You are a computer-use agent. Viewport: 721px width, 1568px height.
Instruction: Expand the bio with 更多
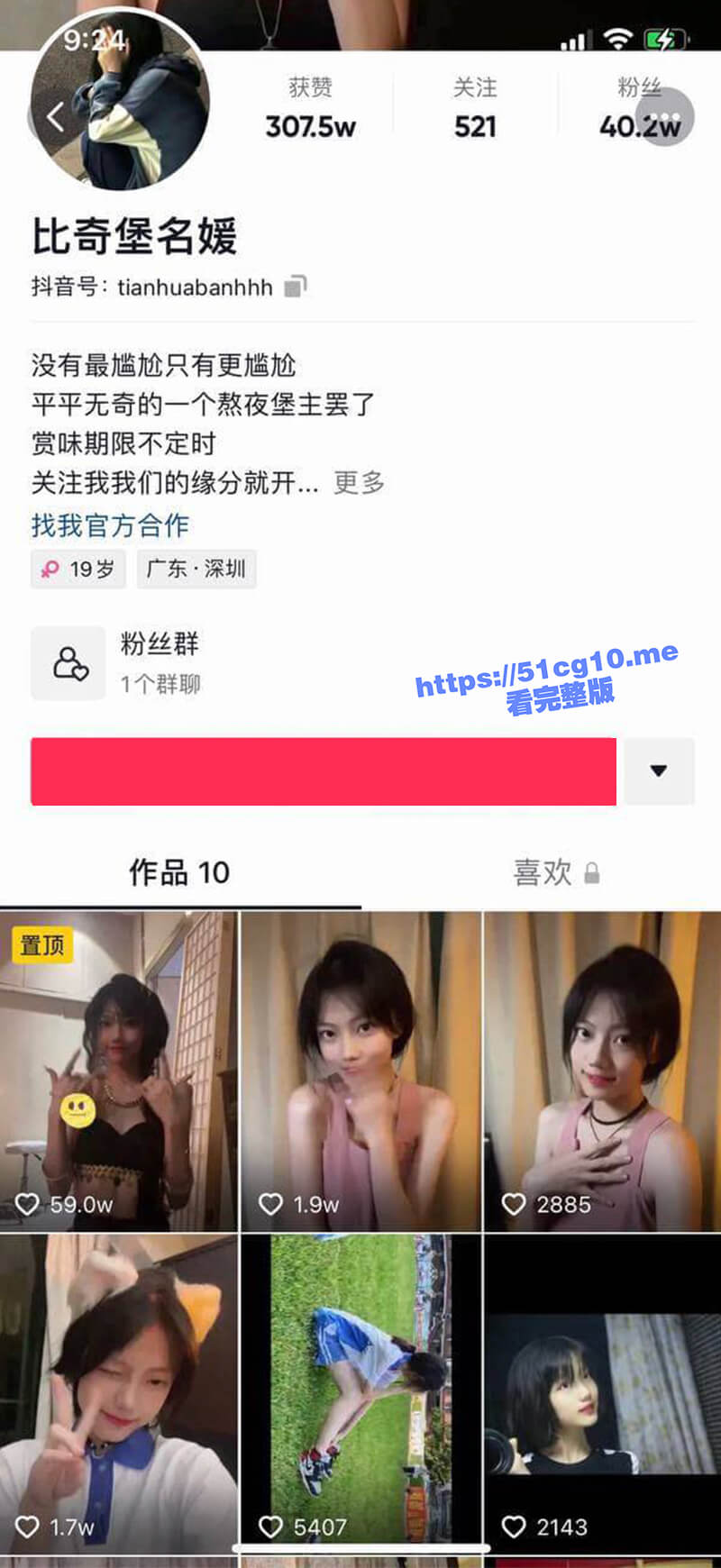(x=359, y=483)
